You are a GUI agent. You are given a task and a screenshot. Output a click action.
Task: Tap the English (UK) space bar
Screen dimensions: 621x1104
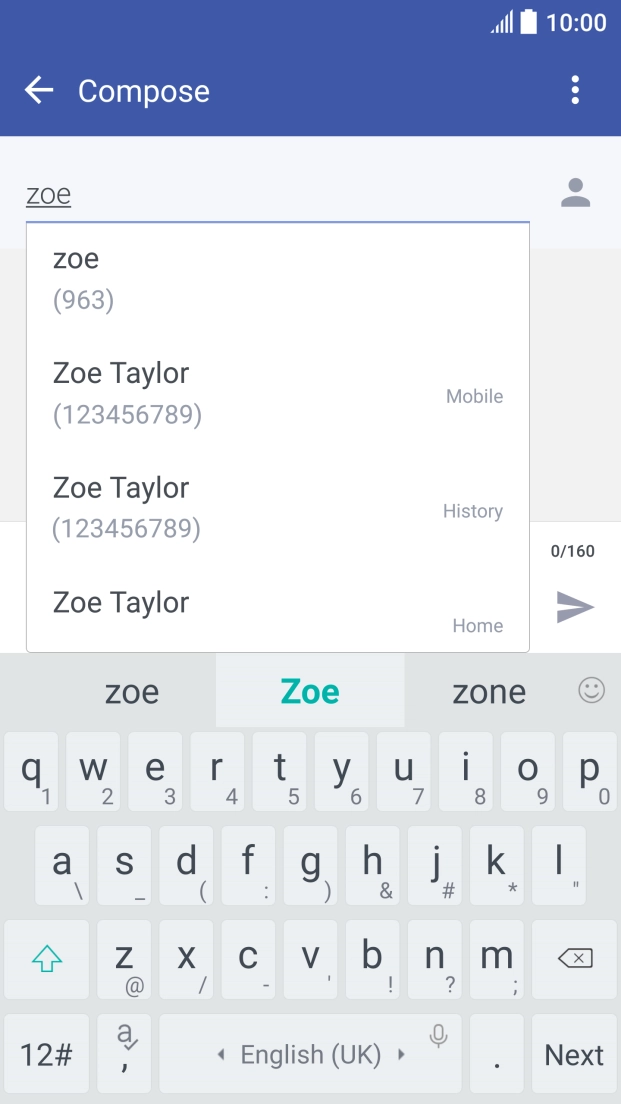point(310,1055)
